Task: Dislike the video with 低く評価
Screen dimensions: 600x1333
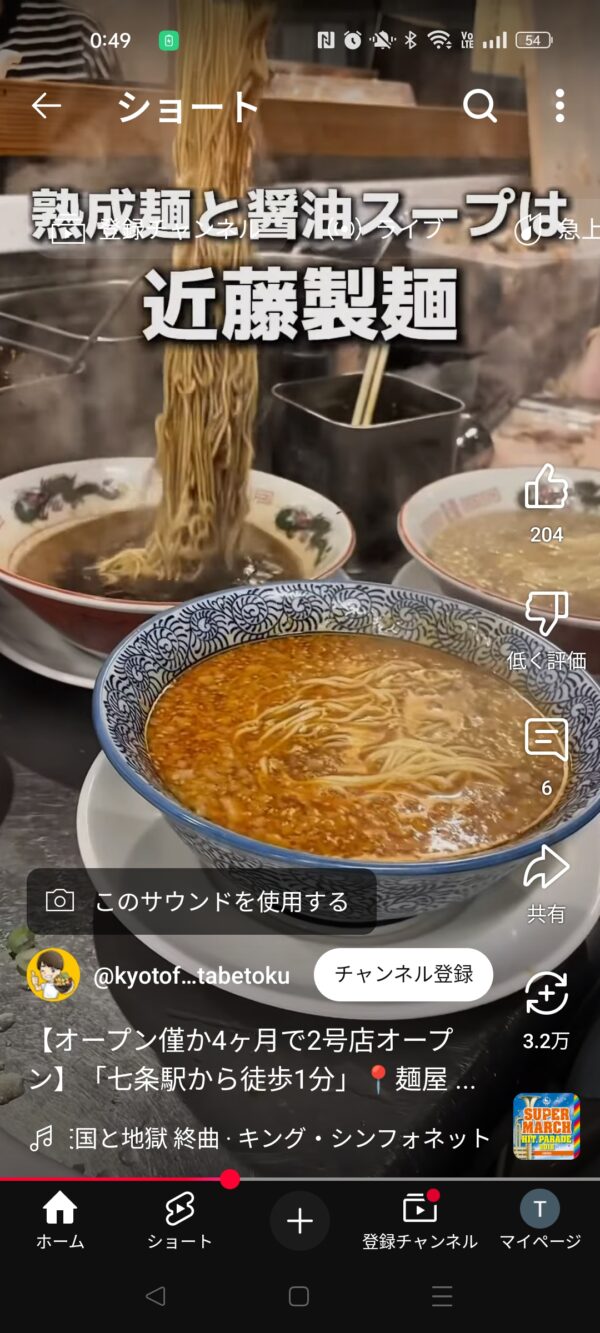Action: 546,612
